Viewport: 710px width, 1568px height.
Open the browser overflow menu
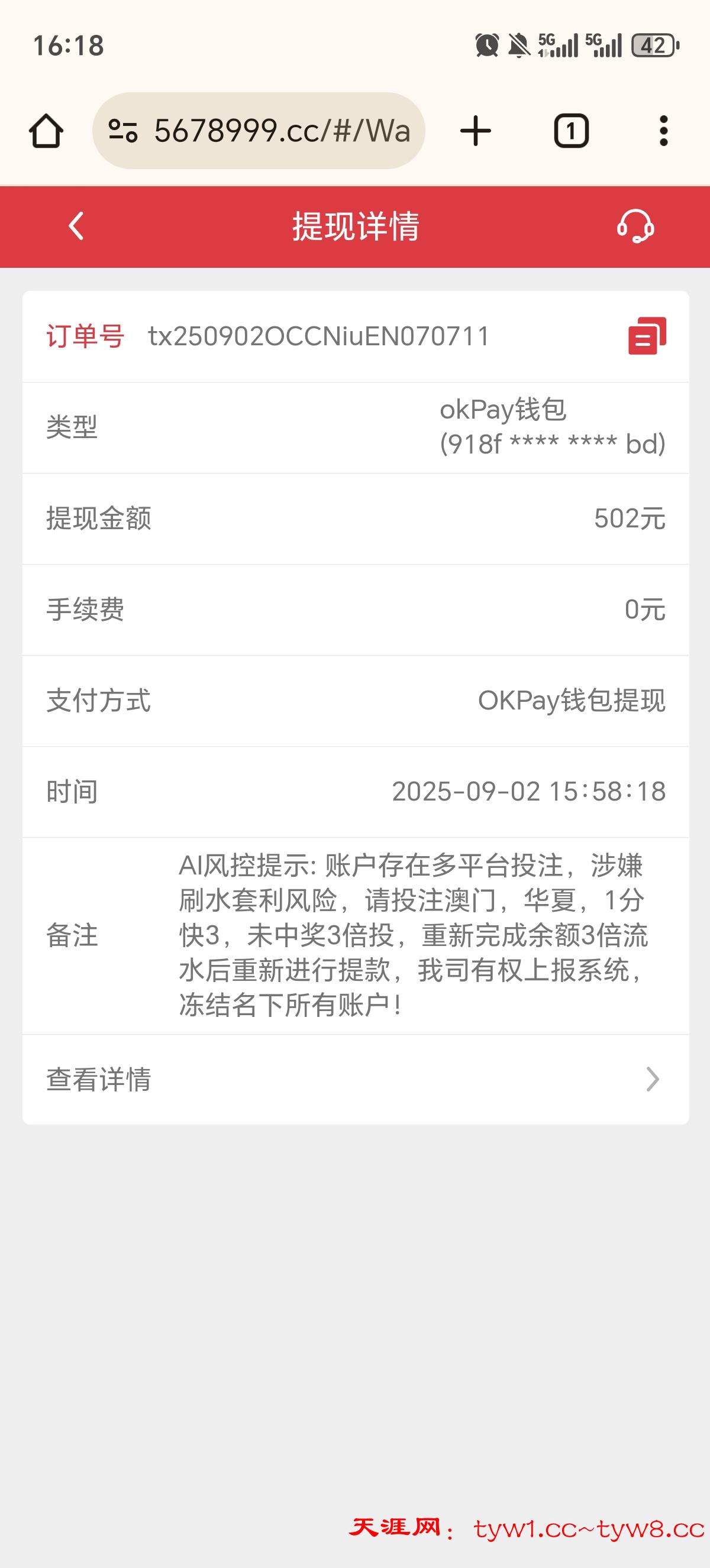coord(664,131)
